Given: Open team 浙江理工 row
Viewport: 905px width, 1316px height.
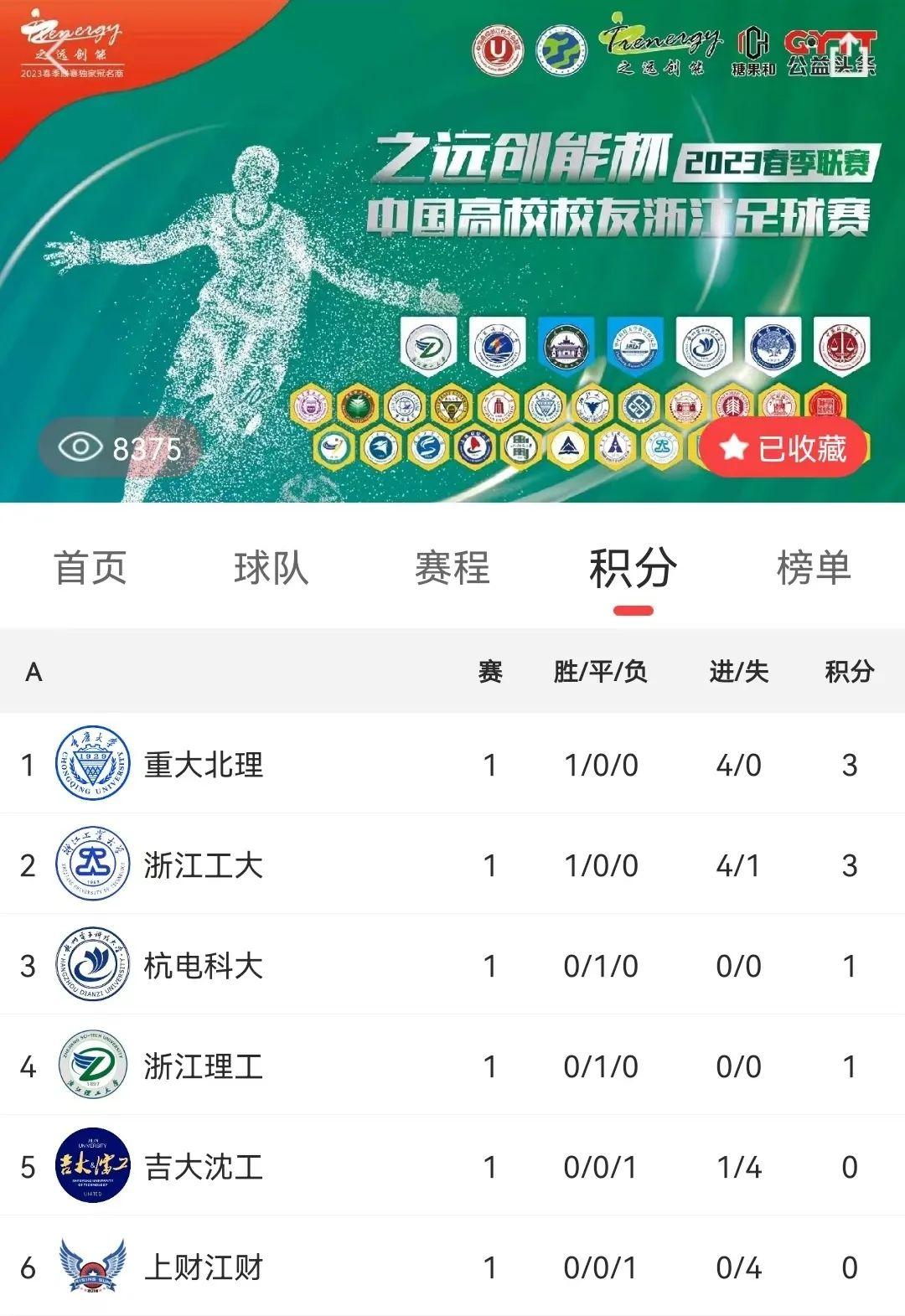Looking at the screenshot, I should (204, 1066).
